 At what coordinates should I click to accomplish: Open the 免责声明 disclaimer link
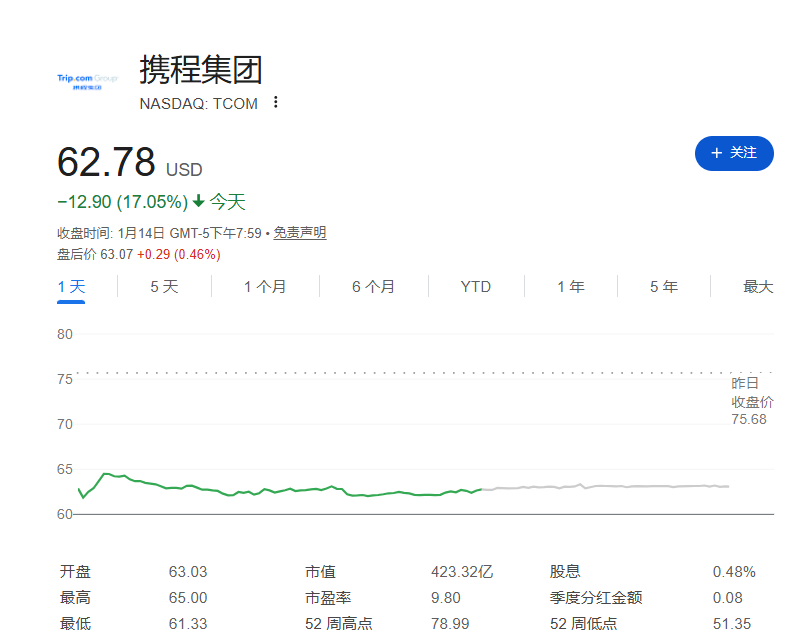coord(300,233)
